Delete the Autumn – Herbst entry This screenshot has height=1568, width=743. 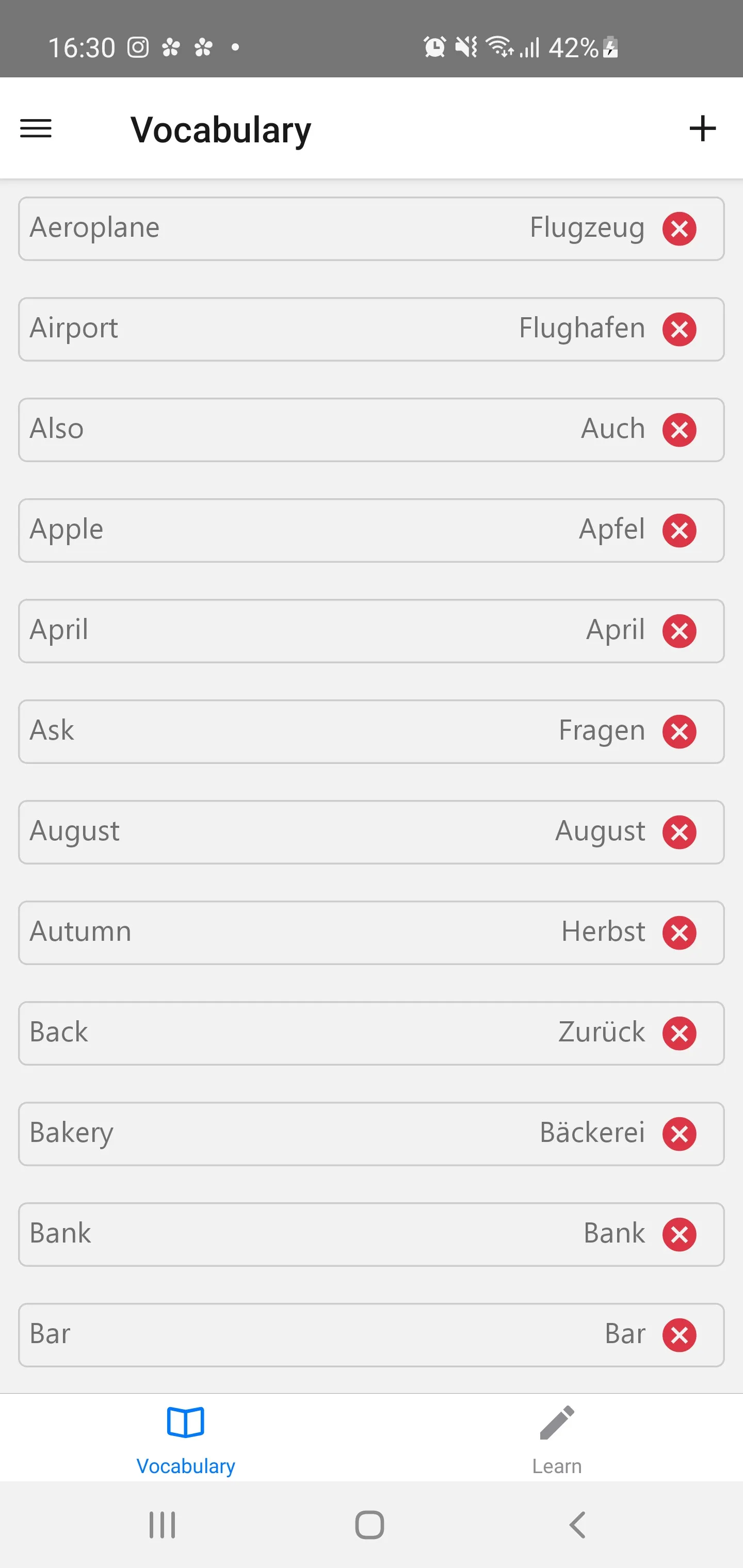pos(679,933)
